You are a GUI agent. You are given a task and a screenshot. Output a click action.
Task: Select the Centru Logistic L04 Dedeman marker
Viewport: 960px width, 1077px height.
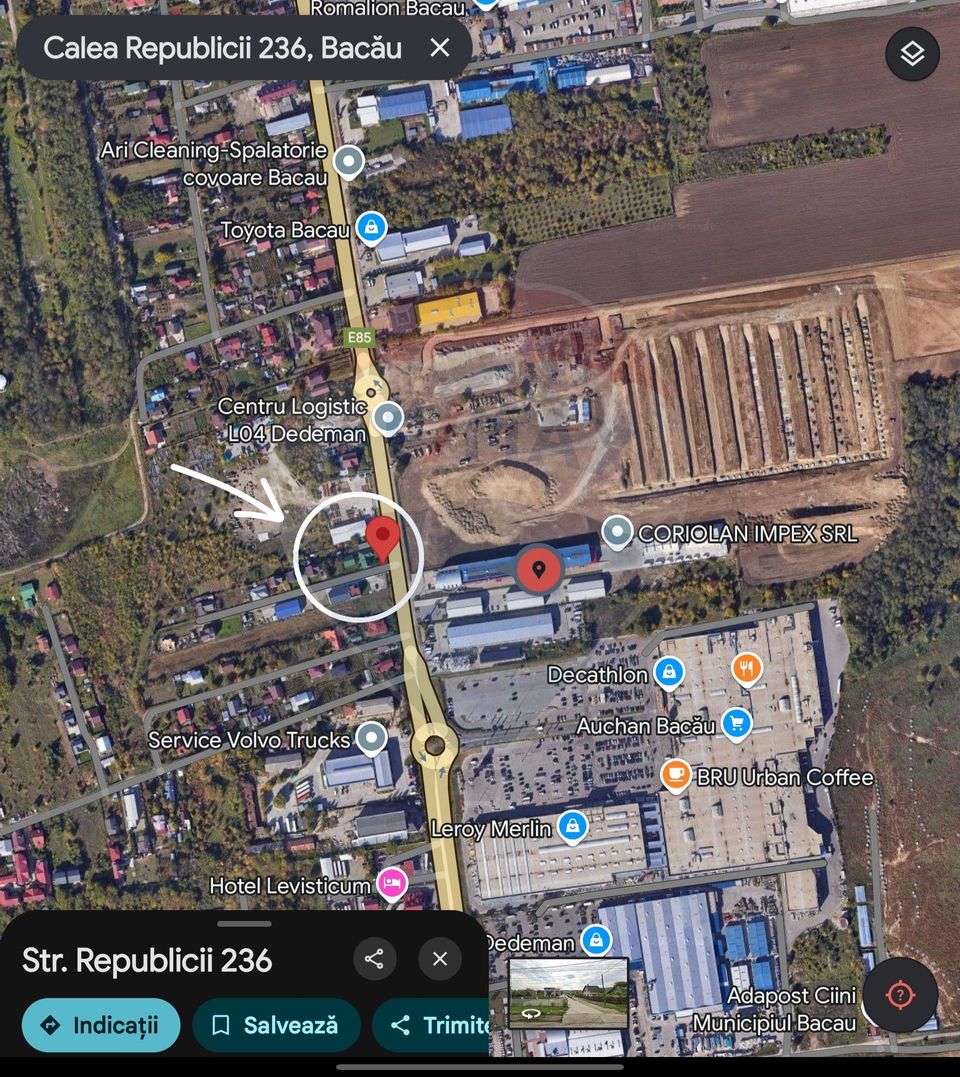(x=388, y=417)
